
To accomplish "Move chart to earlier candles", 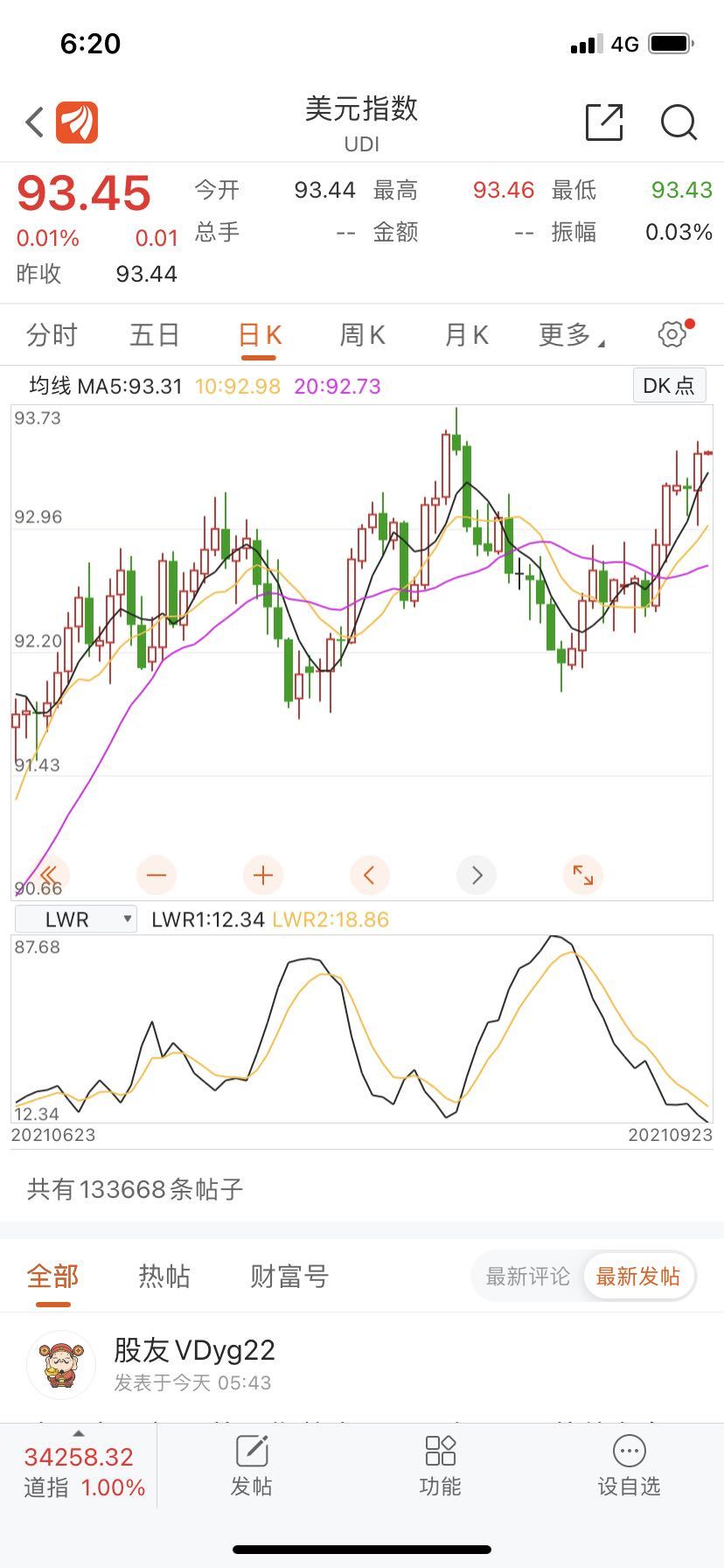I will (369, 875).
